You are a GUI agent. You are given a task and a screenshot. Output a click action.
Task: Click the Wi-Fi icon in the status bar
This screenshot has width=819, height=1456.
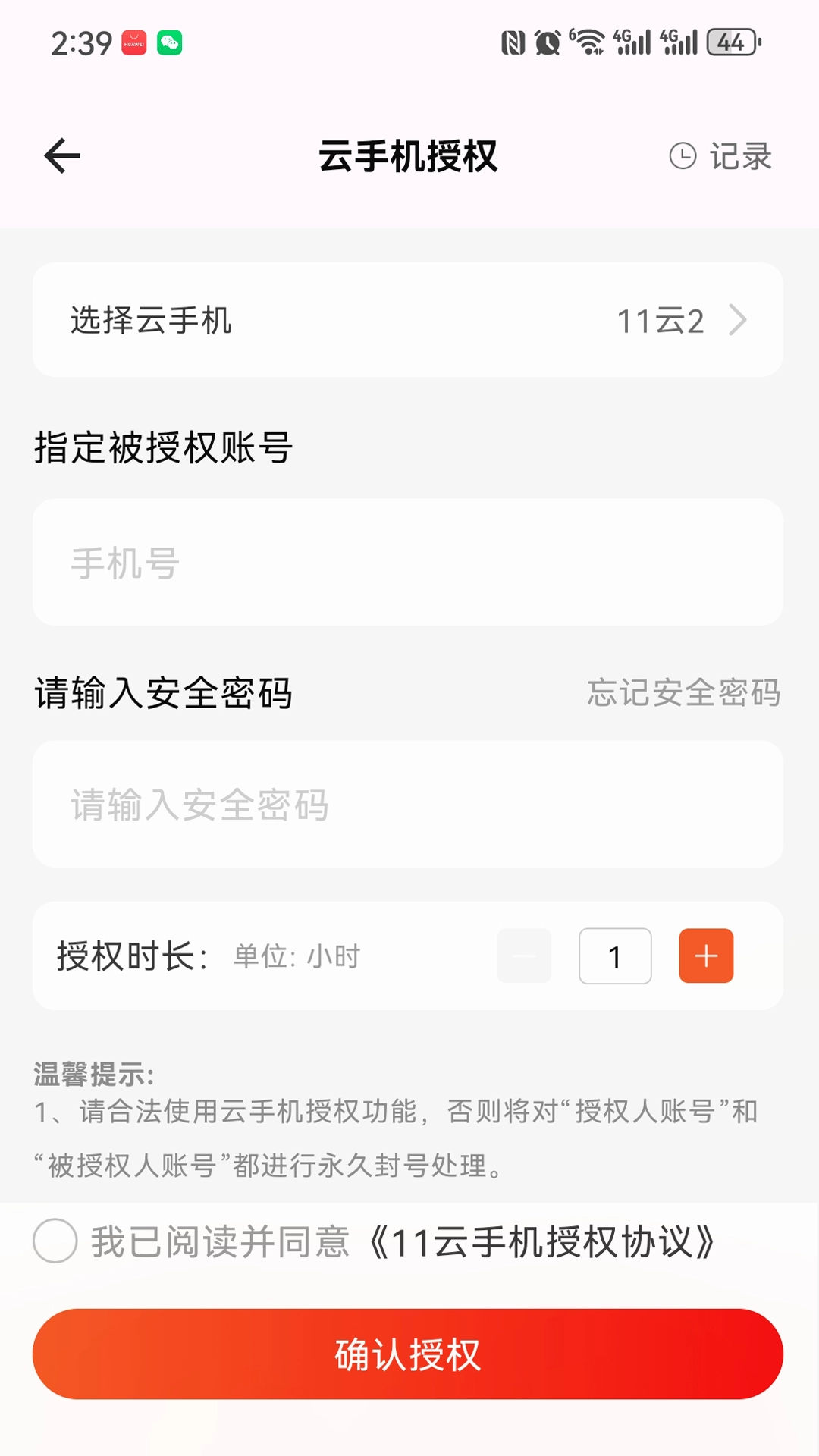pyautogui.click(x=591, y=43)
